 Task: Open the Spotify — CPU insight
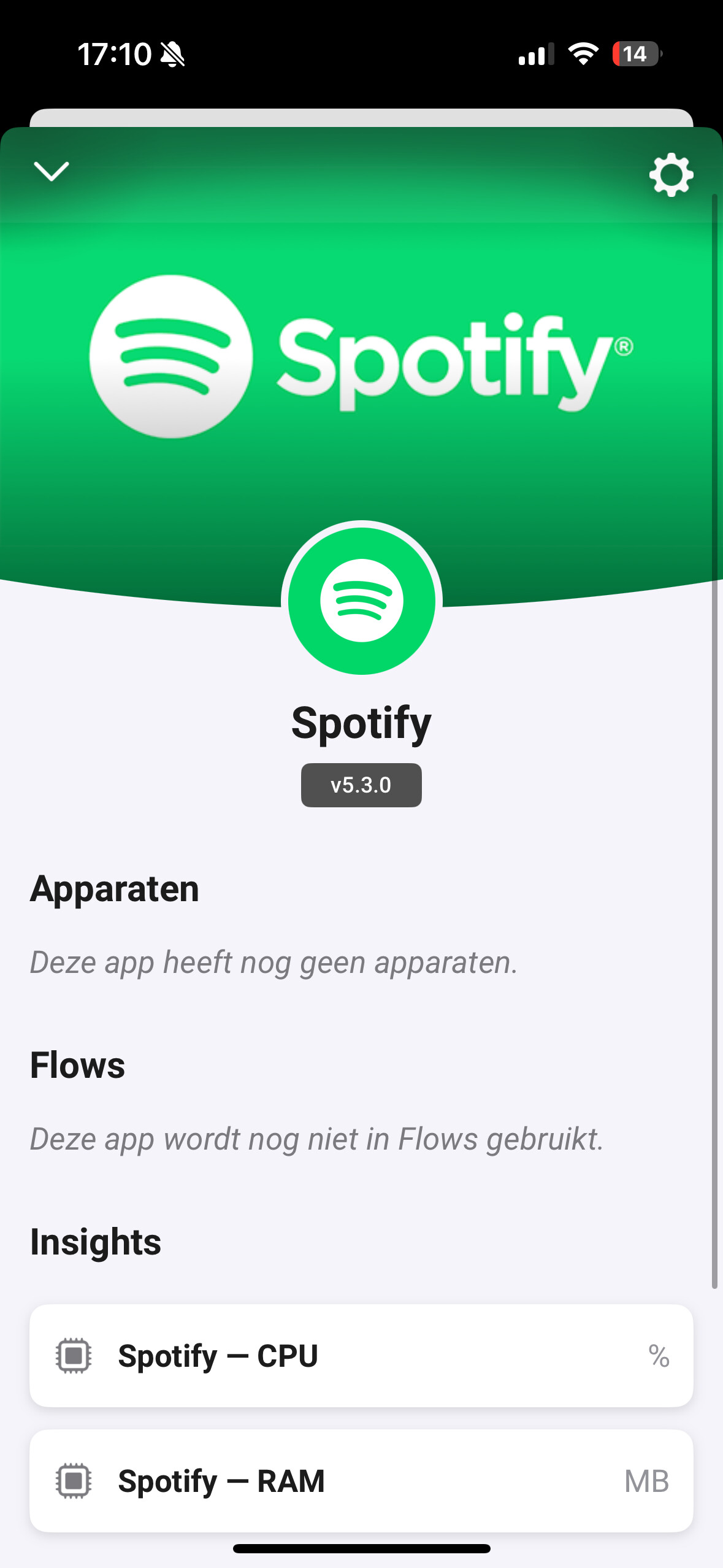361,1356
